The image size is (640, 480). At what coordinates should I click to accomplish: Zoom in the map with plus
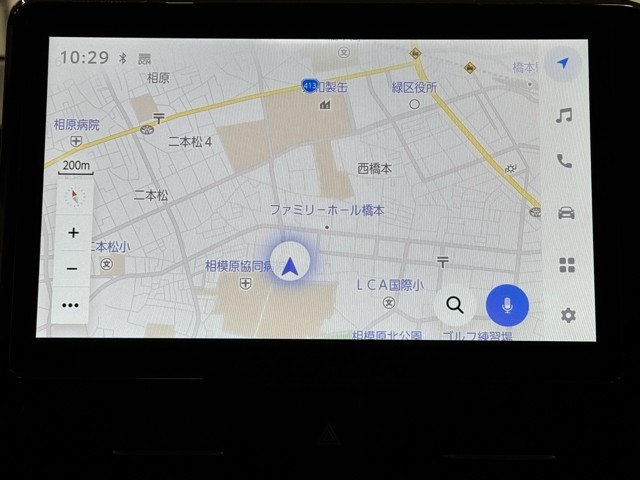pos(72,233)
